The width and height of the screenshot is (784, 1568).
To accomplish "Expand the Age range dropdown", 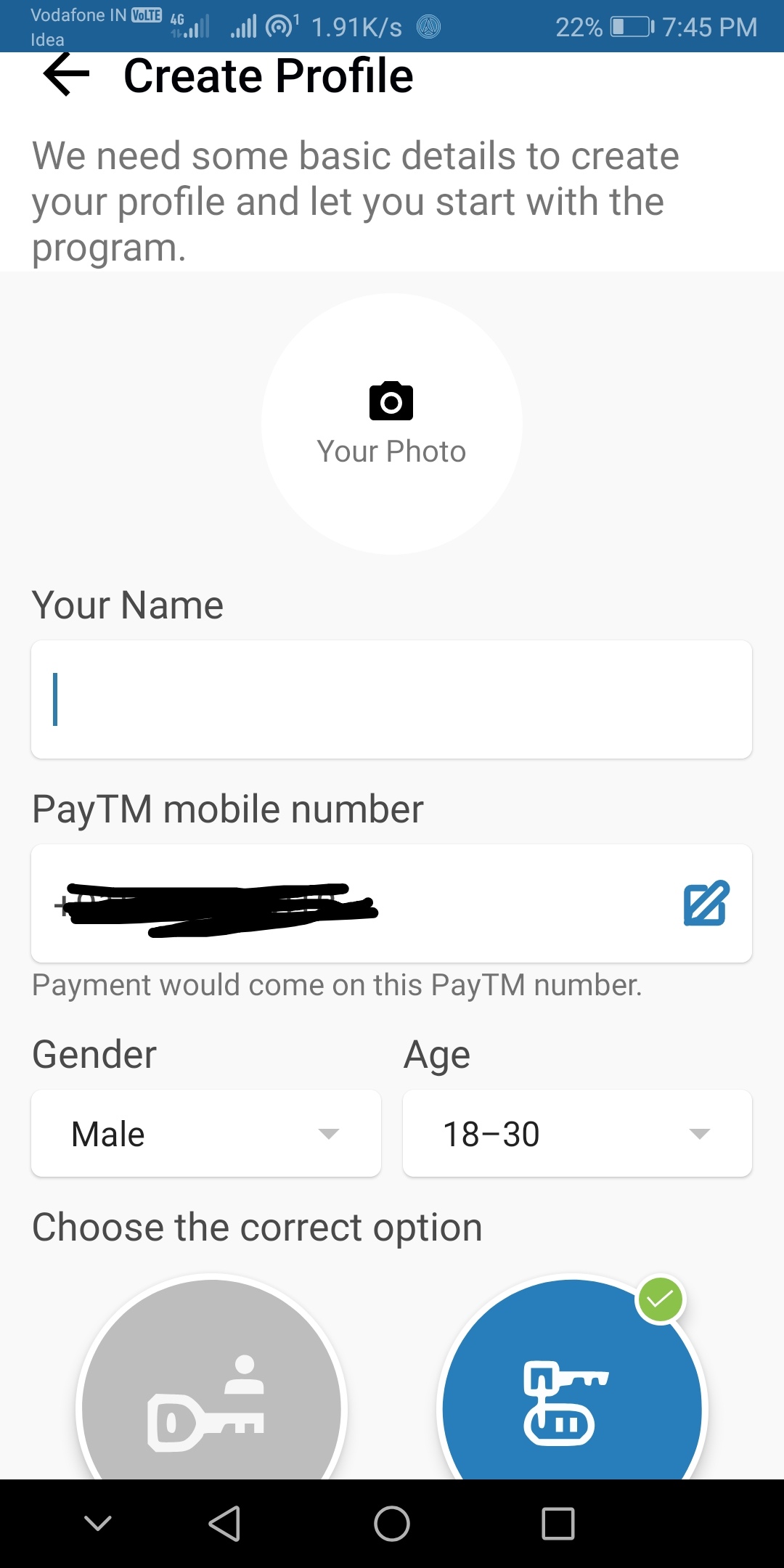I will (577, 1133).
